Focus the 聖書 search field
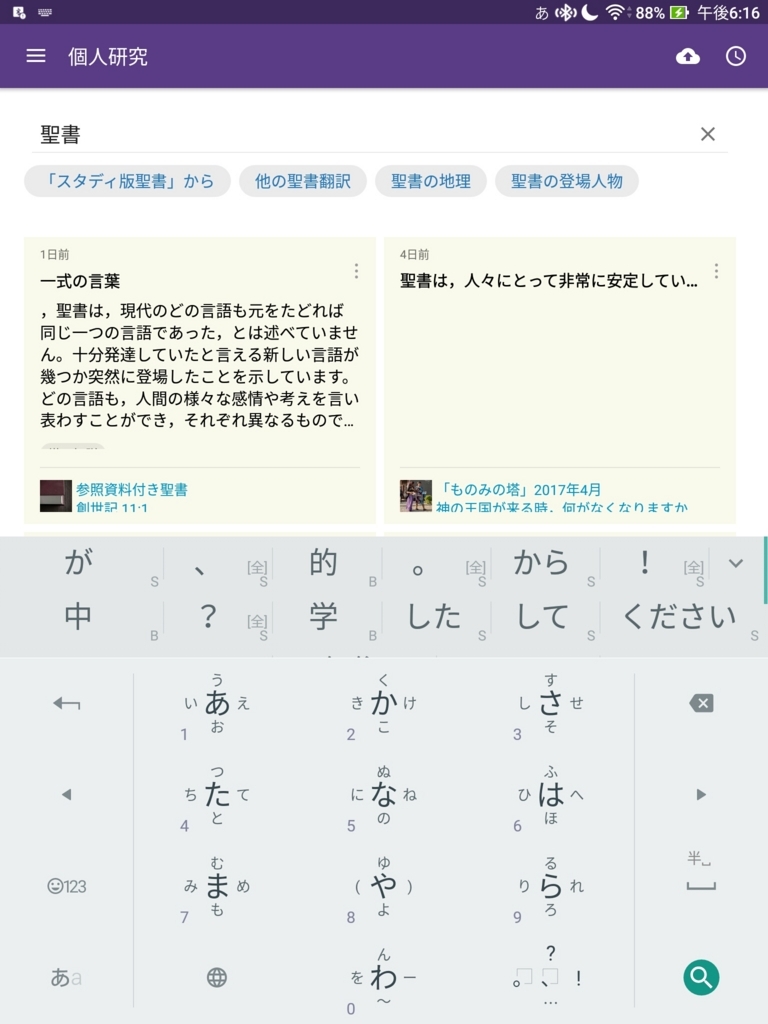This screenshot has height=1024, width=768. pyautogui.click(x=360, y=134)
